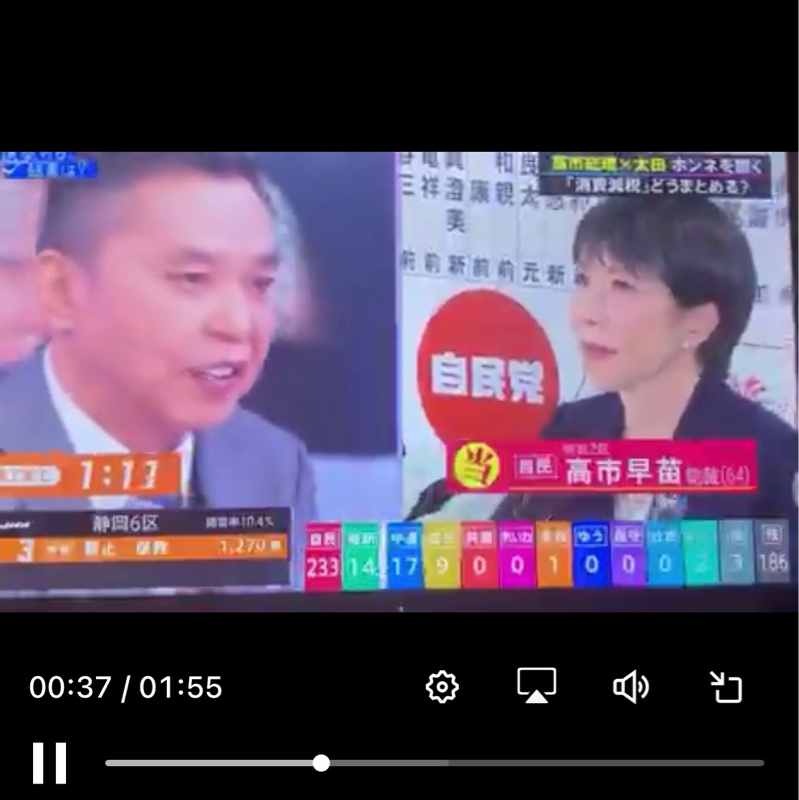Mute the video using the speaker control

pyautogui.click(x=633, y=686)
